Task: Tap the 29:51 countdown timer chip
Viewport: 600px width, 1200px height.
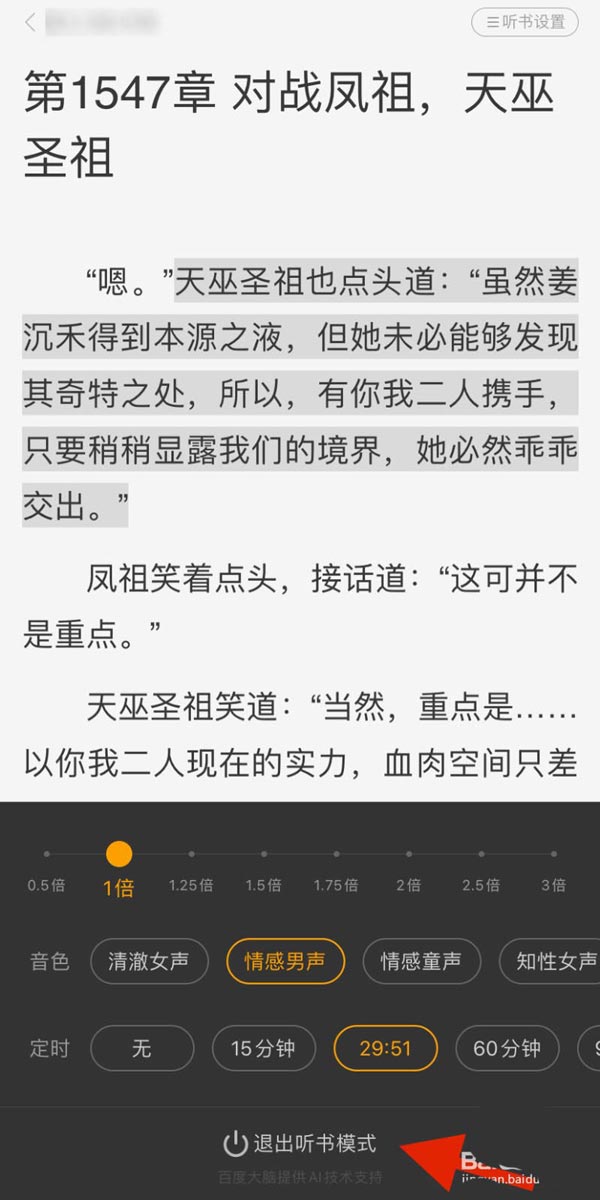Action: point(385,1048)
